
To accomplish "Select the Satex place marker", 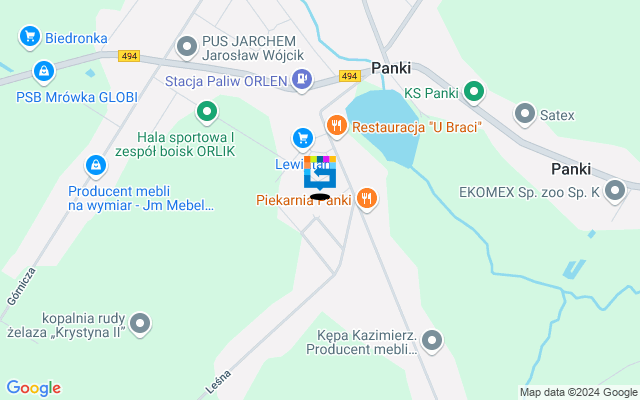I will coord(526,115).
